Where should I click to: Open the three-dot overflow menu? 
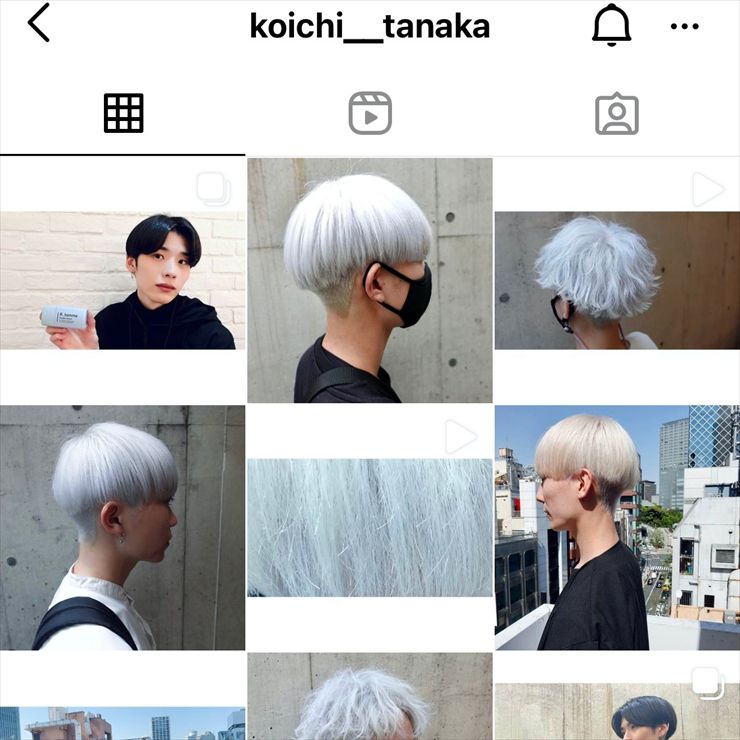(x=685, y=26)
